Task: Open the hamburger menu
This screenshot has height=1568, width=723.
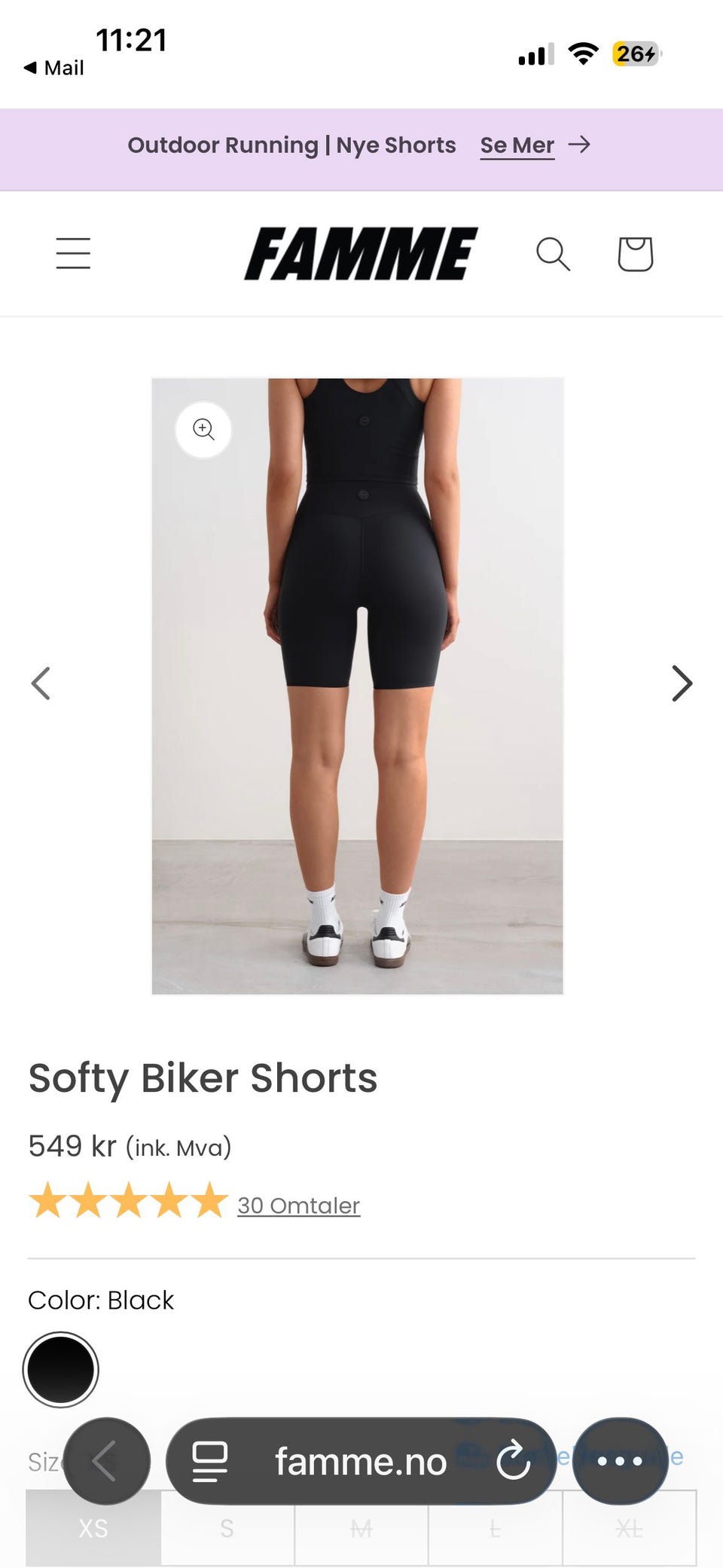Action: click(73, 253)
